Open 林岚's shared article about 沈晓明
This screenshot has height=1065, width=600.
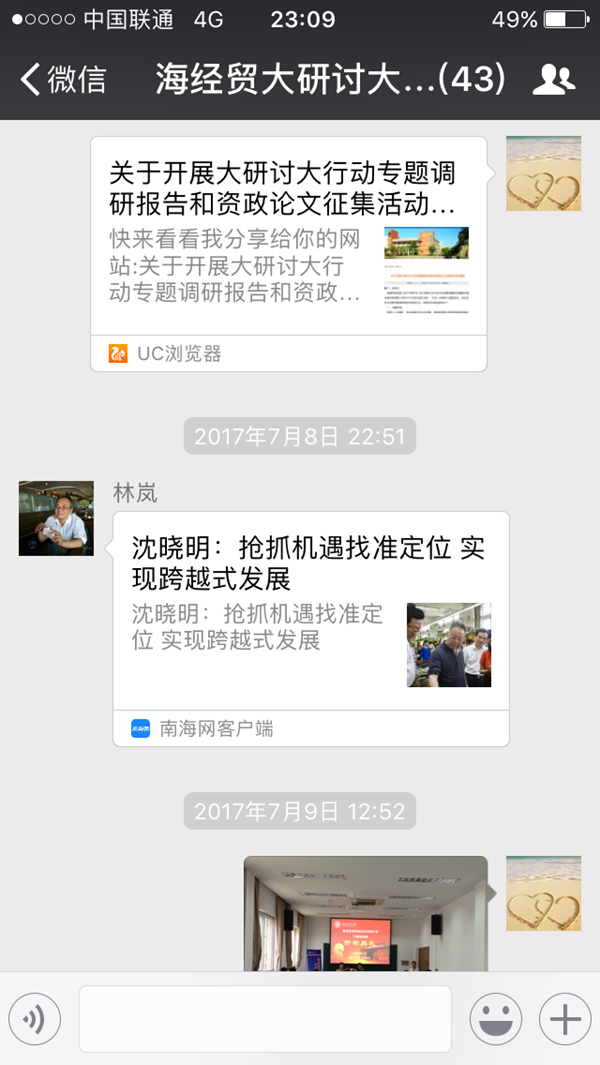310,628
